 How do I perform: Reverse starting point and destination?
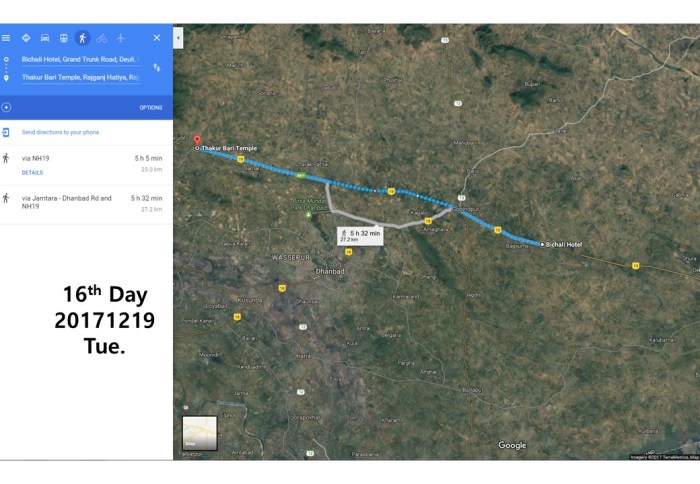pyautogui.click(x=156, y=68)
